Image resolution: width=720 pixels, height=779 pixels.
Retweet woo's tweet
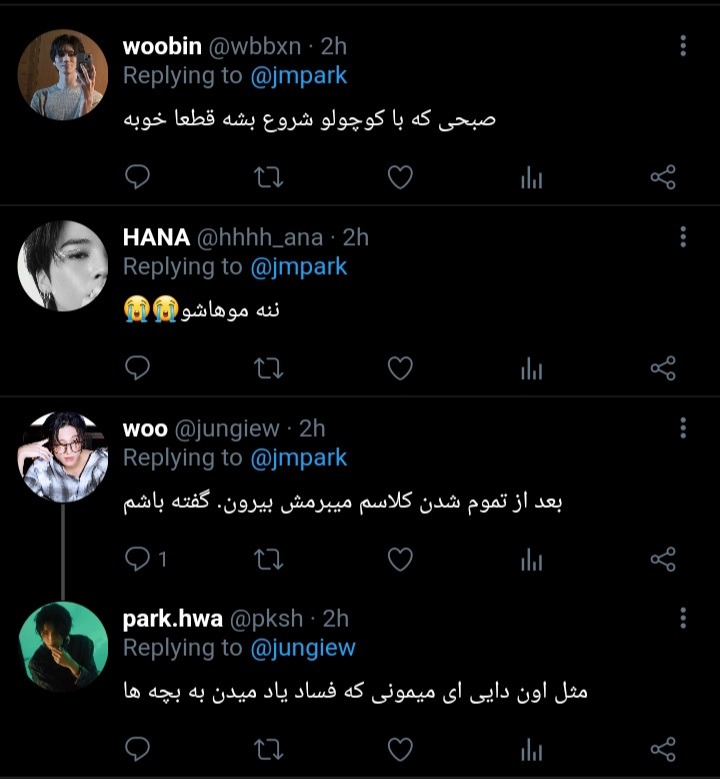[x=269, y=559]
